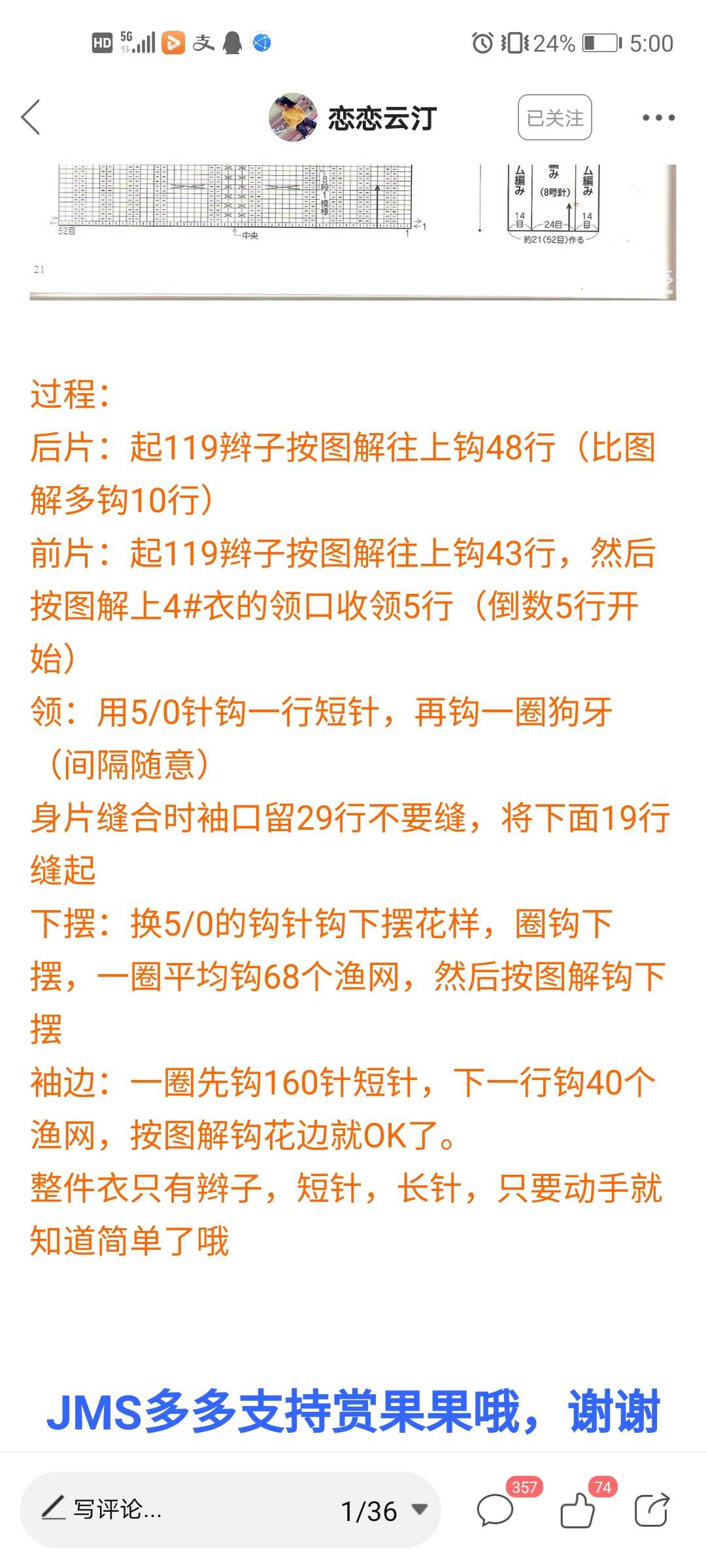Like this post with thumbs-up icon

(578, 1510)
